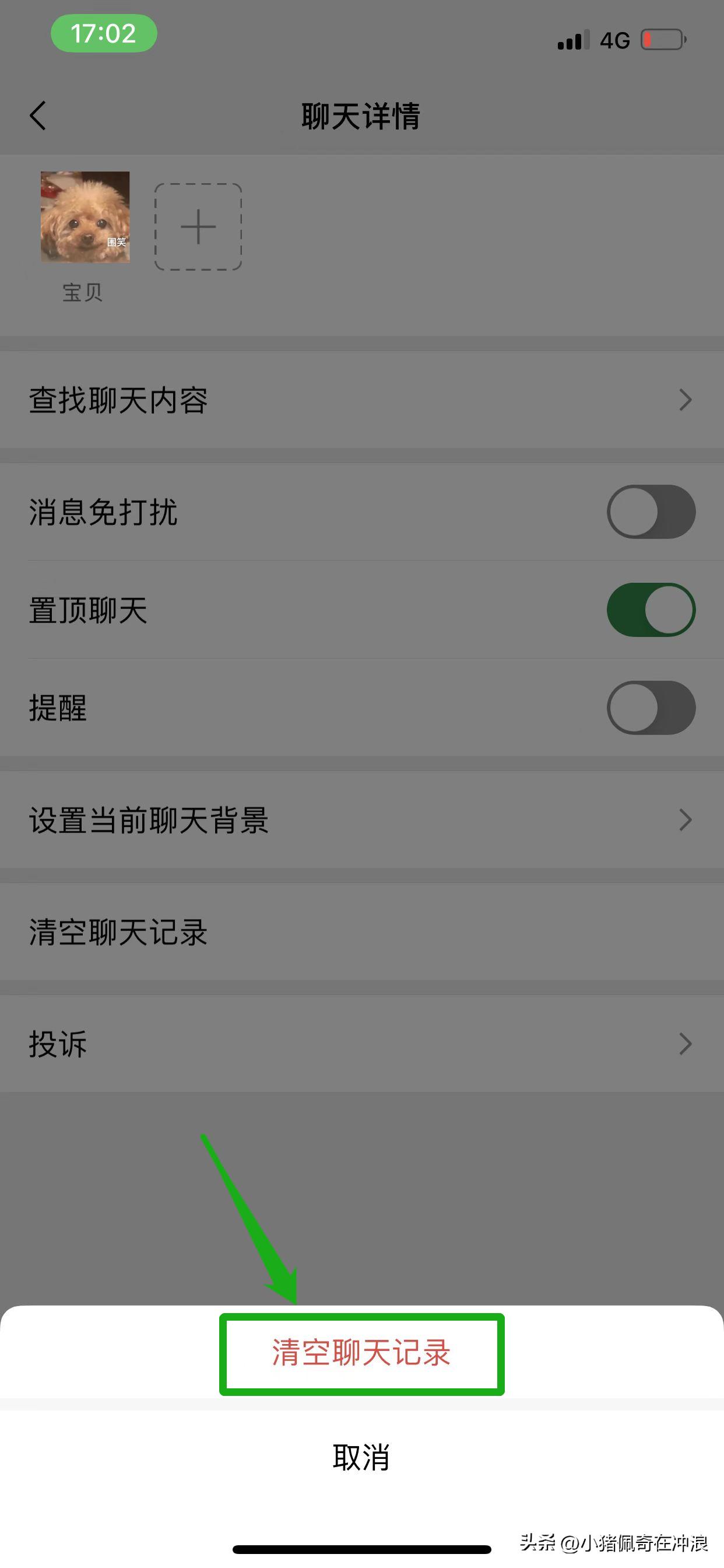Screen dimensions: 724x1568
Task: Enable the 消息免打扰 switch
Action: tap(650, 512)
